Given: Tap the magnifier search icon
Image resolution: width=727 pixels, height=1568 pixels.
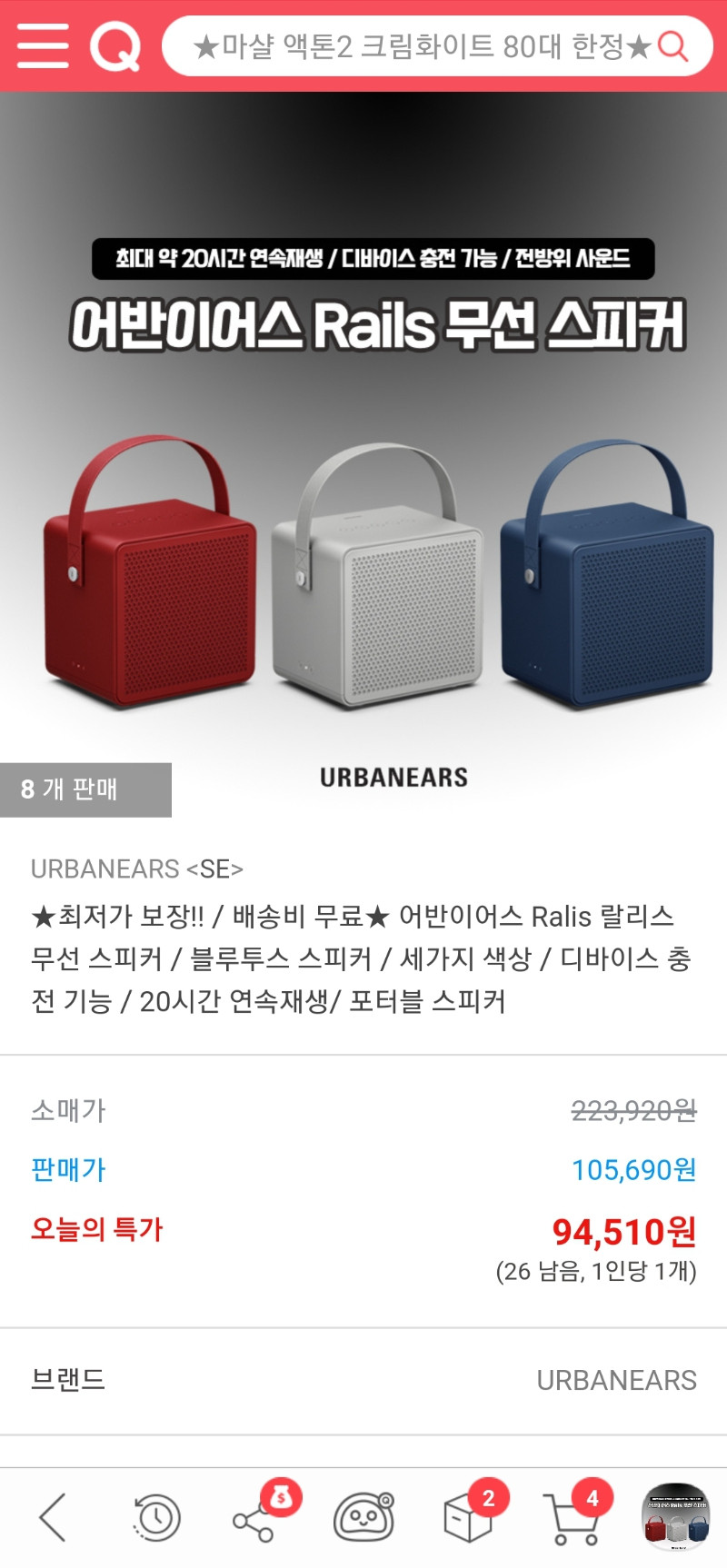Looking at the screenshot, I should 672,45.
